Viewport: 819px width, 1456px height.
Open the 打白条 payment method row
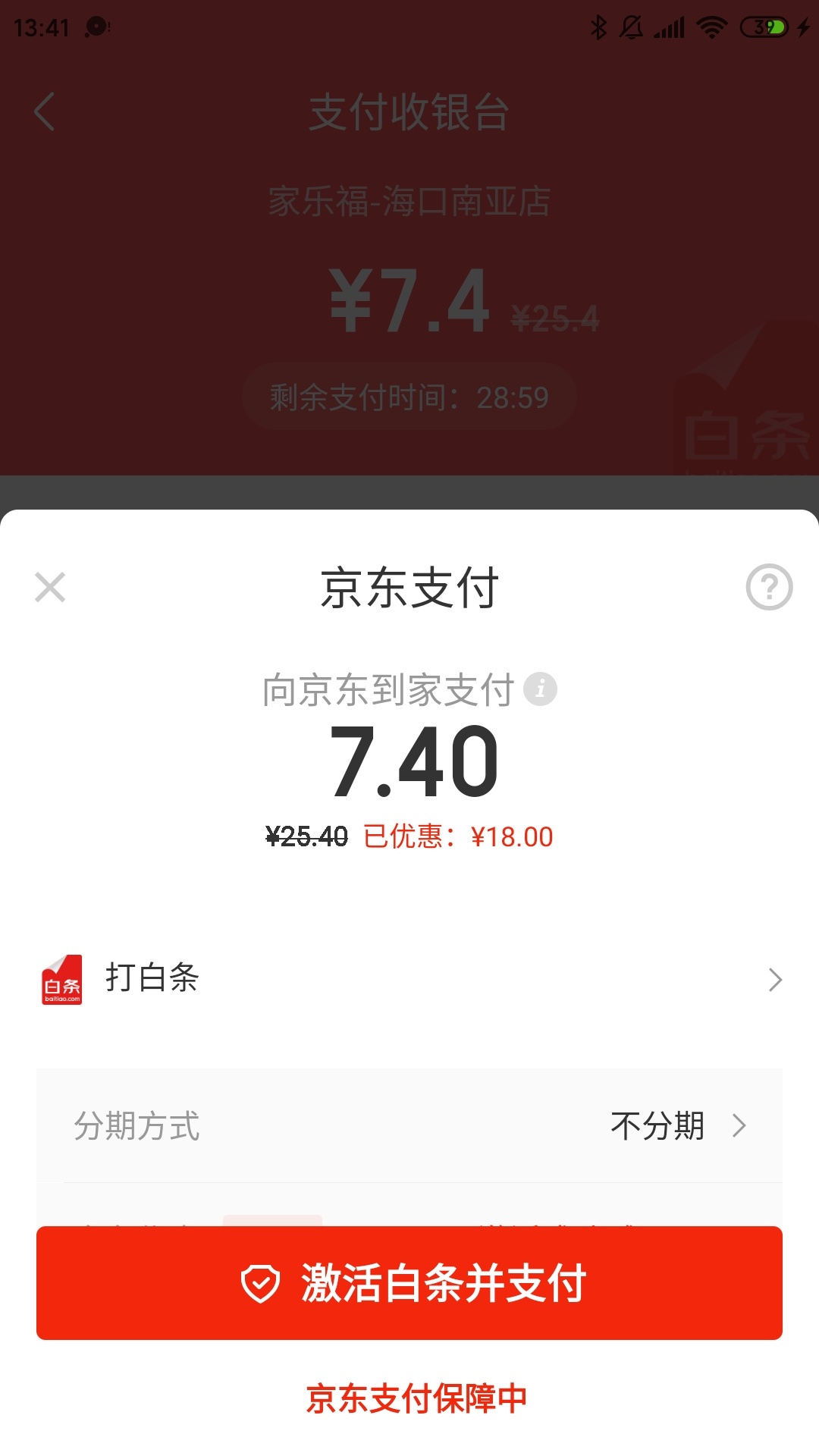click(x=409, y=979)
